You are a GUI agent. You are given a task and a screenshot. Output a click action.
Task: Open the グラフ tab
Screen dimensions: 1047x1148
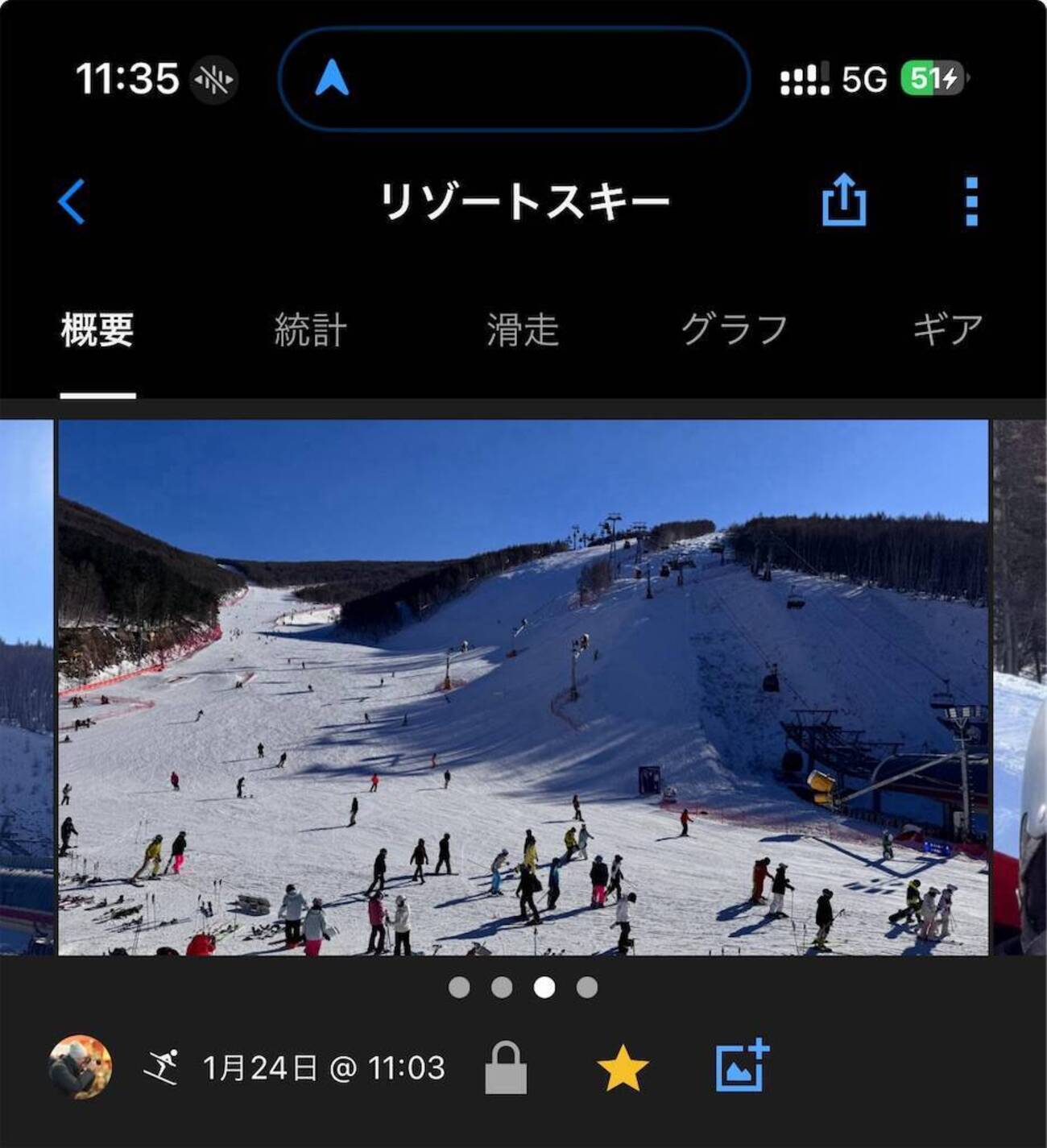pos(734,329)
